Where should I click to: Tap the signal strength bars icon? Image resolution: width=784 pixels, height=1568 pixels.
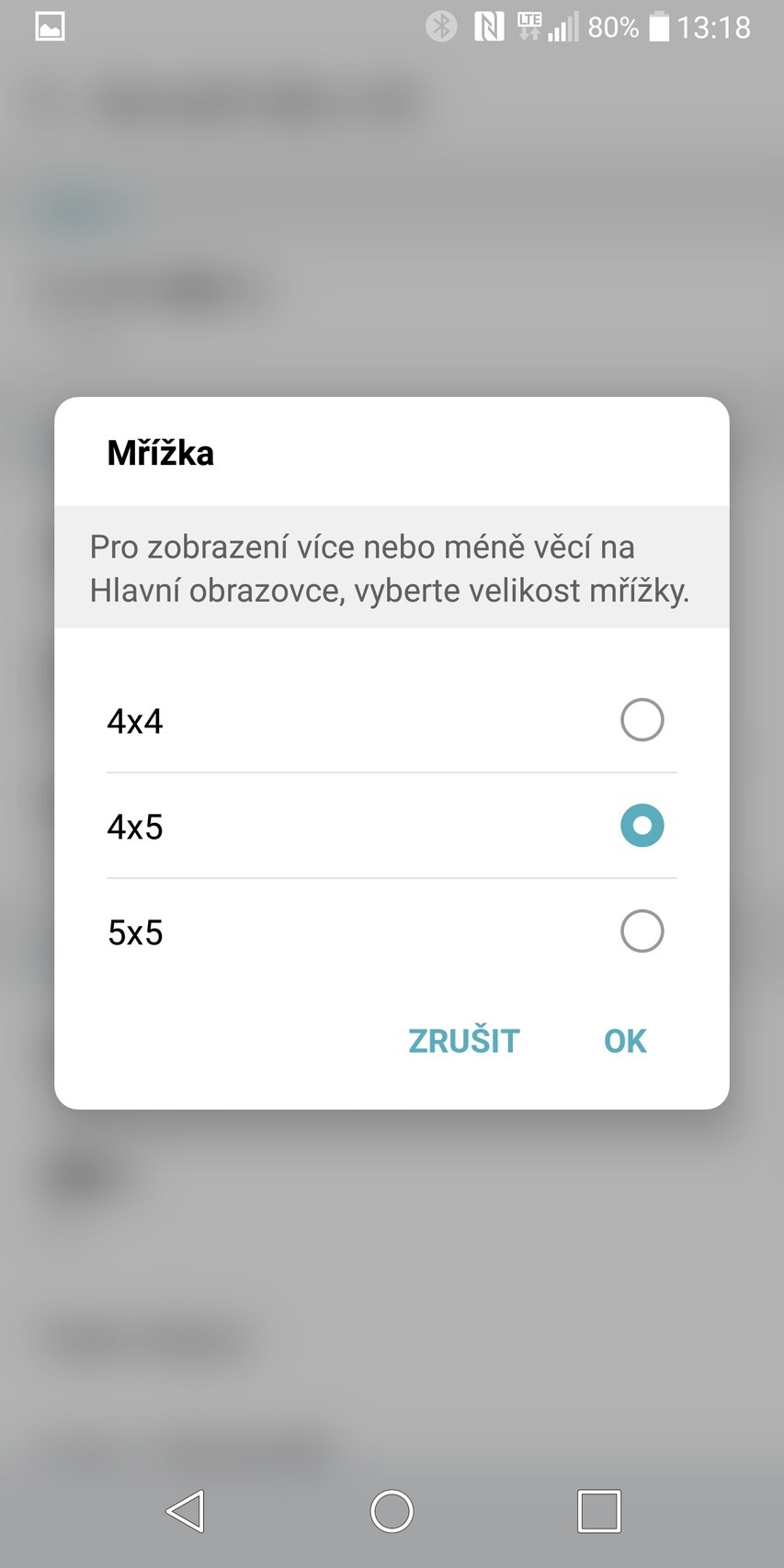[563, 29]
